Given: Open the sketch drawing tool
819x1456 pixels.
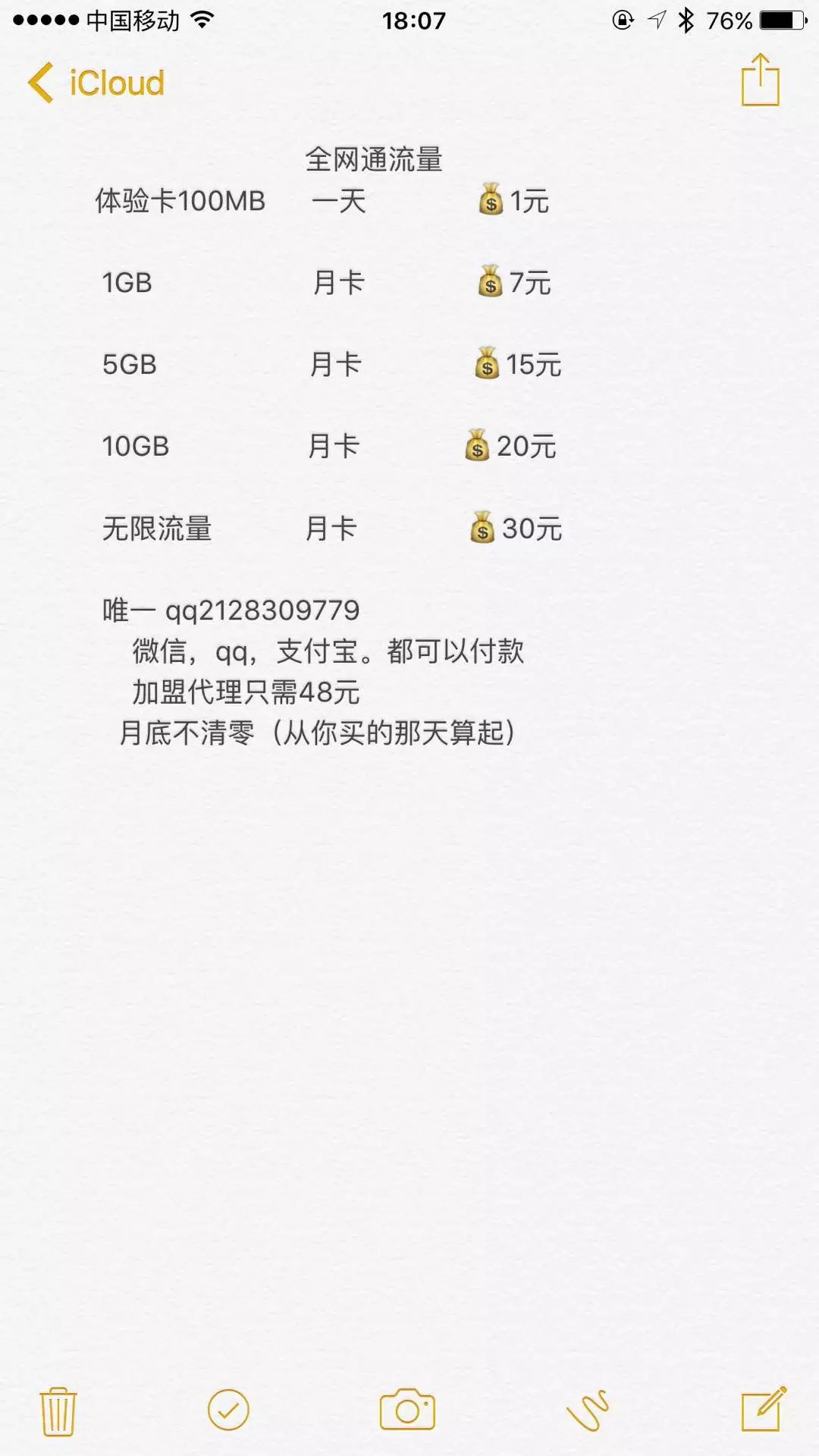Looking at the screenshot, I should point(588,1410).
